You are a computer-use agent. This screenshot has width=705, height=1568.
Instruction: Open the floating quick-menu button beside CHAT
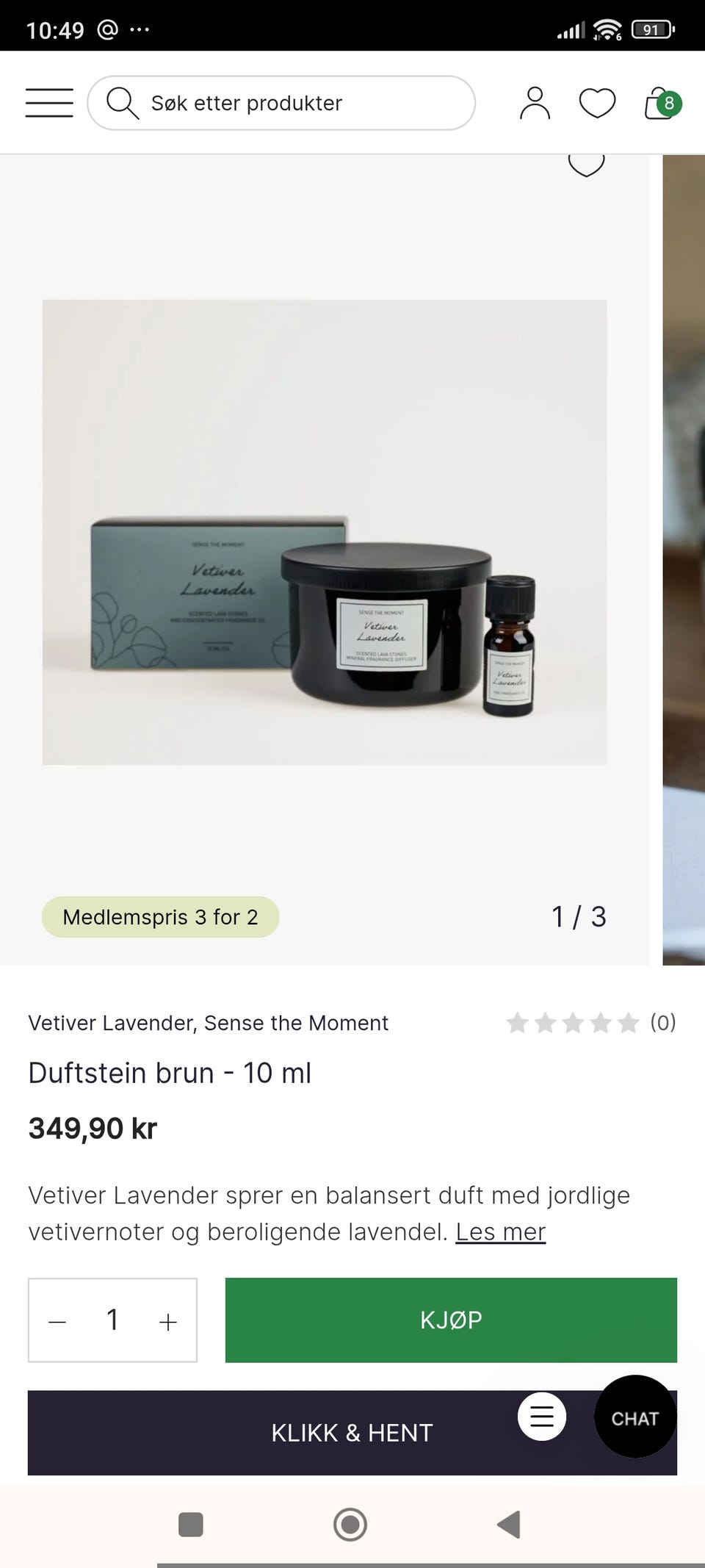[x=542, y=1417]
